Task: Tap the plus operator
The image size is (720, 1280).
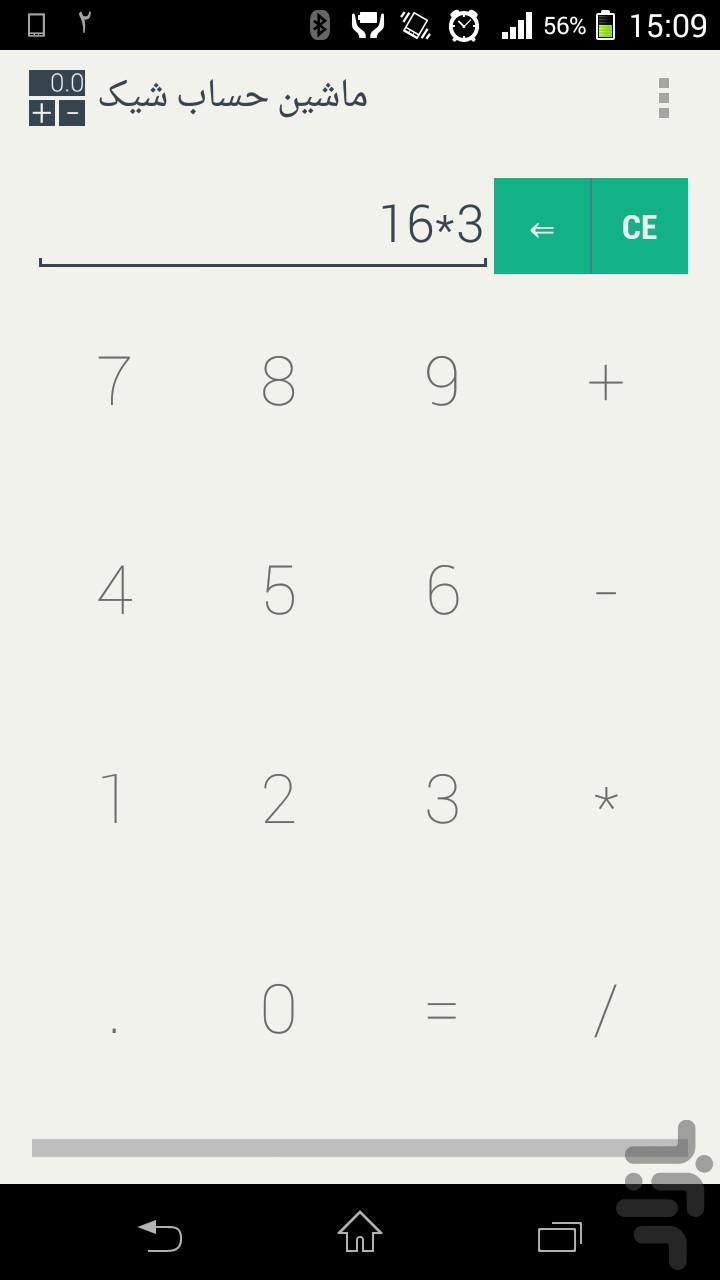Action: (x=606, y=380)
